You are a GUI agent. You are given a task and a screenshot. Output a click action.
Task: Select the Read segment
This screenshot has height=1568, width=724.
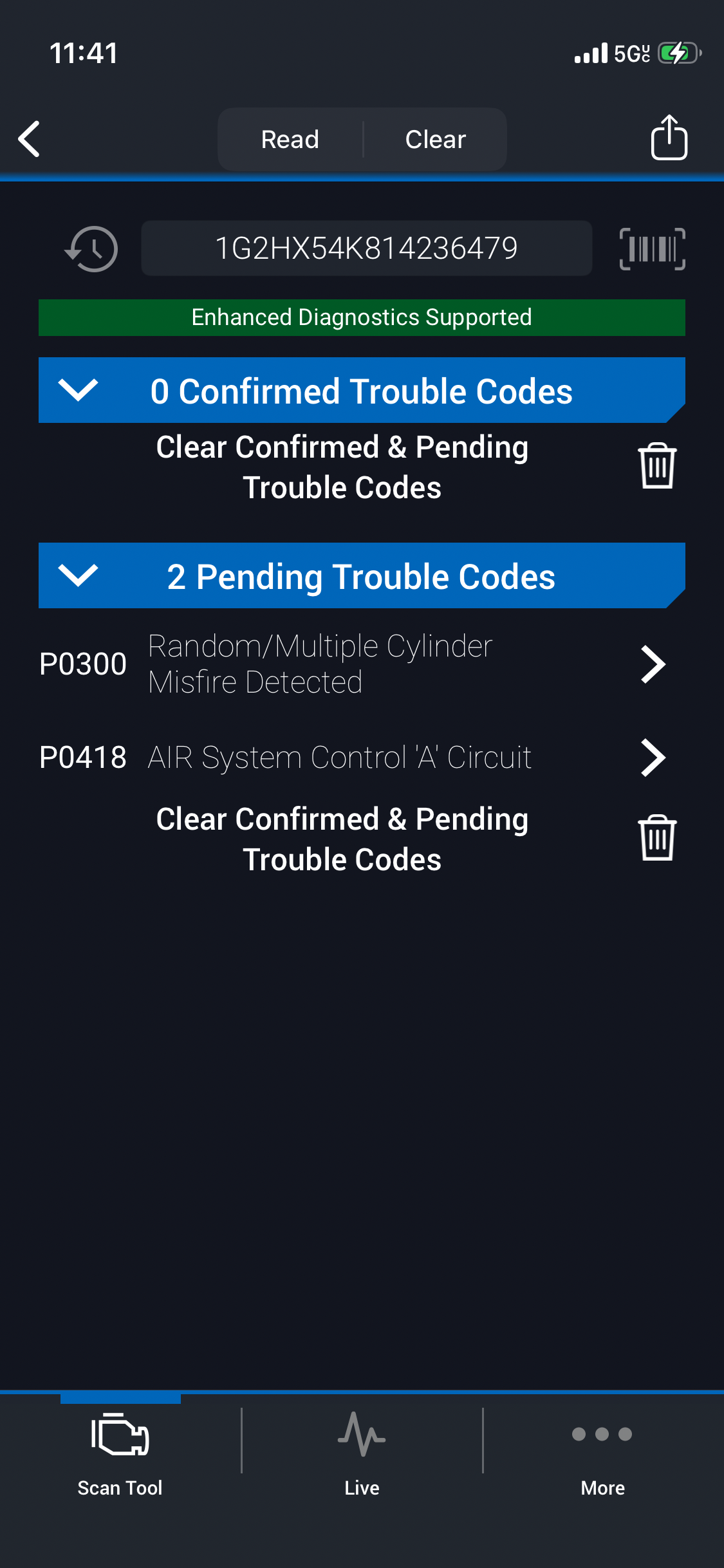point(290,139)
